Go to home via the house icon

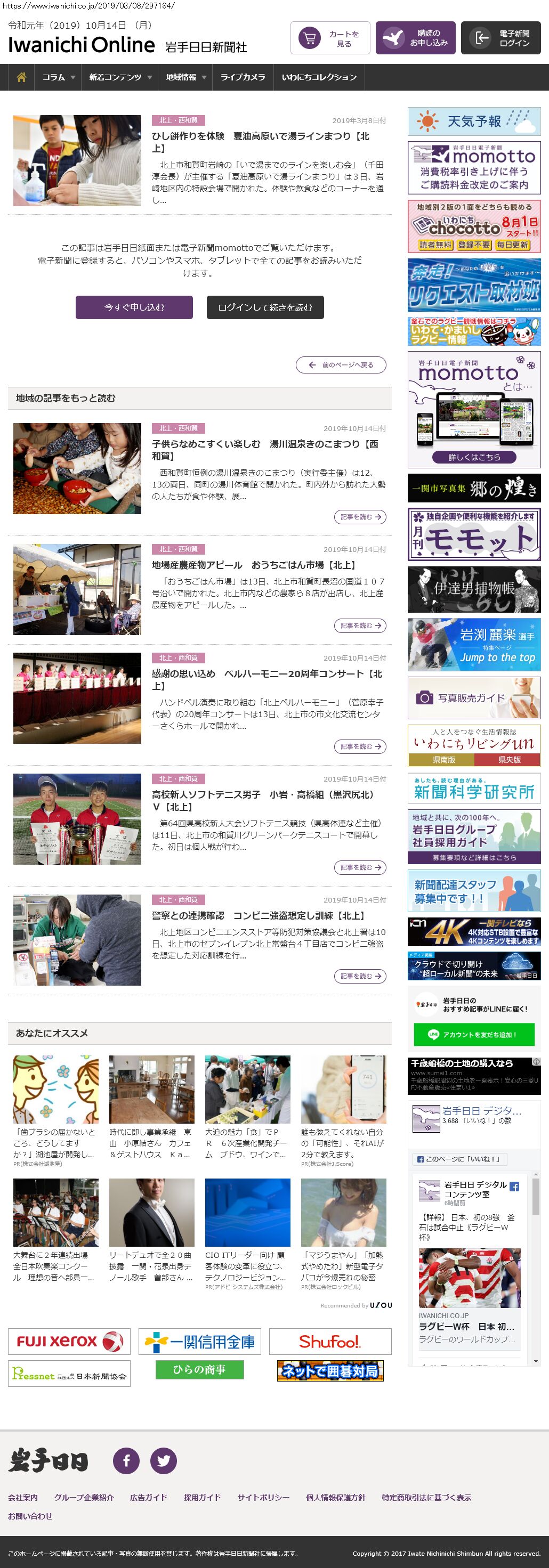tap(21, 77)
